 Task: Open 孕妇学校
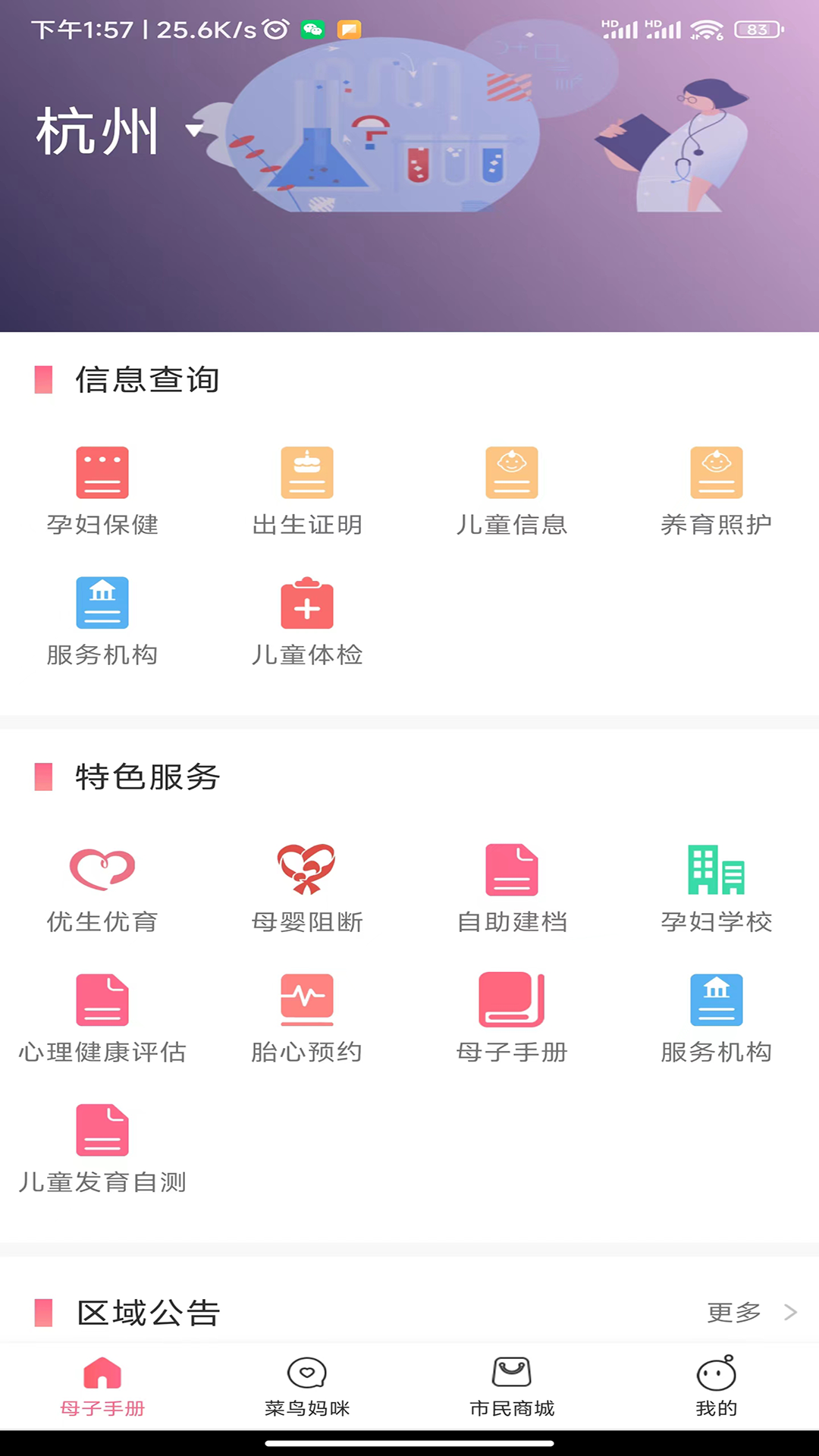(x=717, y=889)
